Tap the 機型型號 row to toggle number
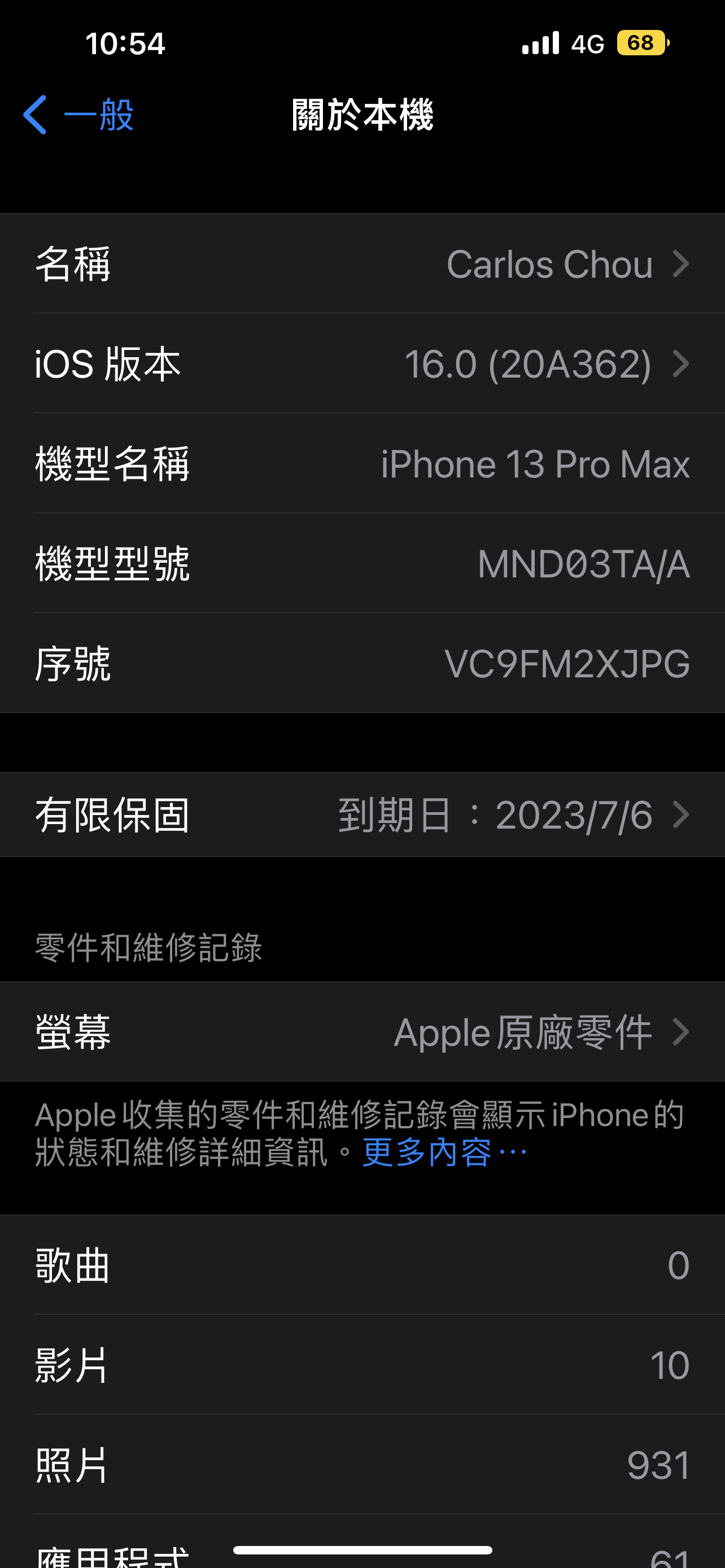The width and height of the screenshot is (725, 1568). (x=362, y=563)
